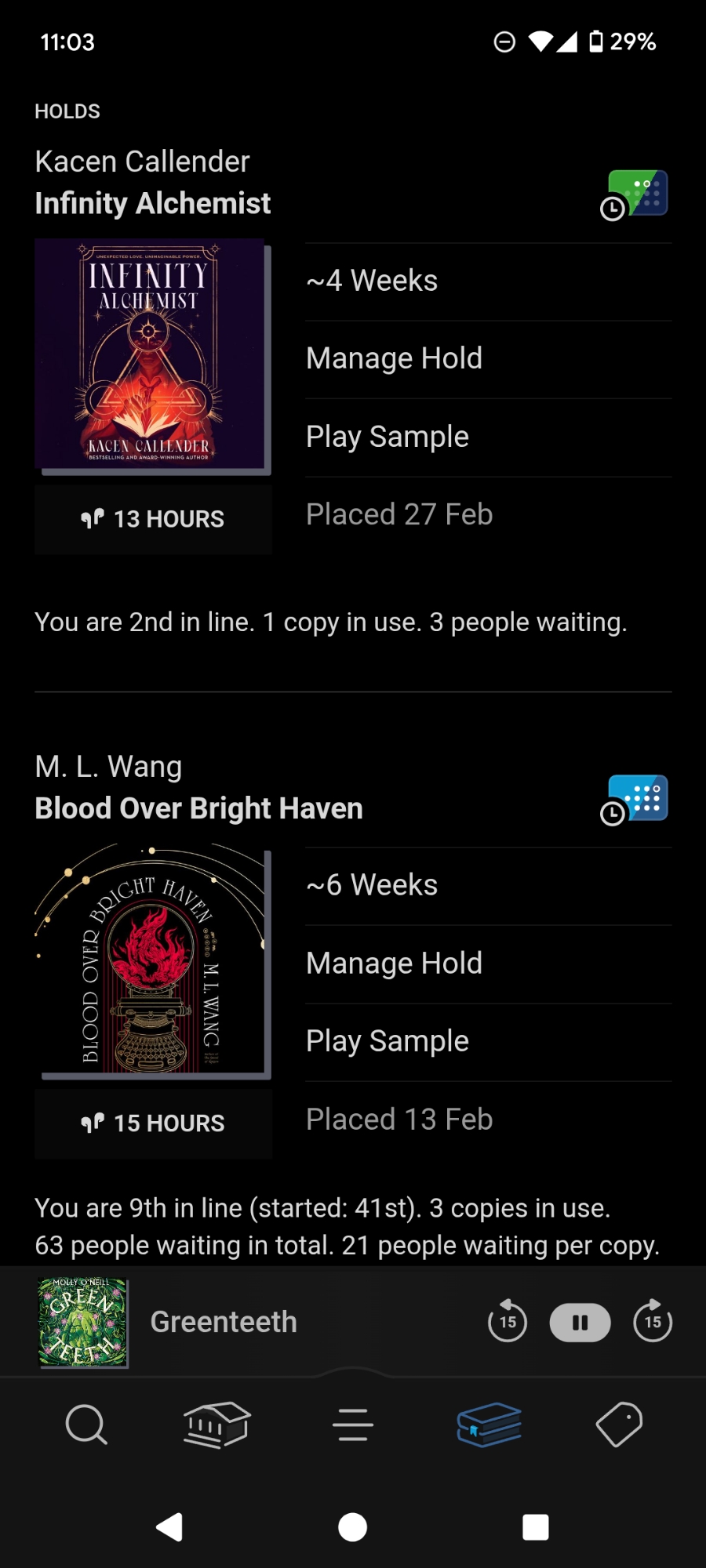Go back with the system back button
The width and height of the screenshot is (706, 1568).
tap(170, 1527)
